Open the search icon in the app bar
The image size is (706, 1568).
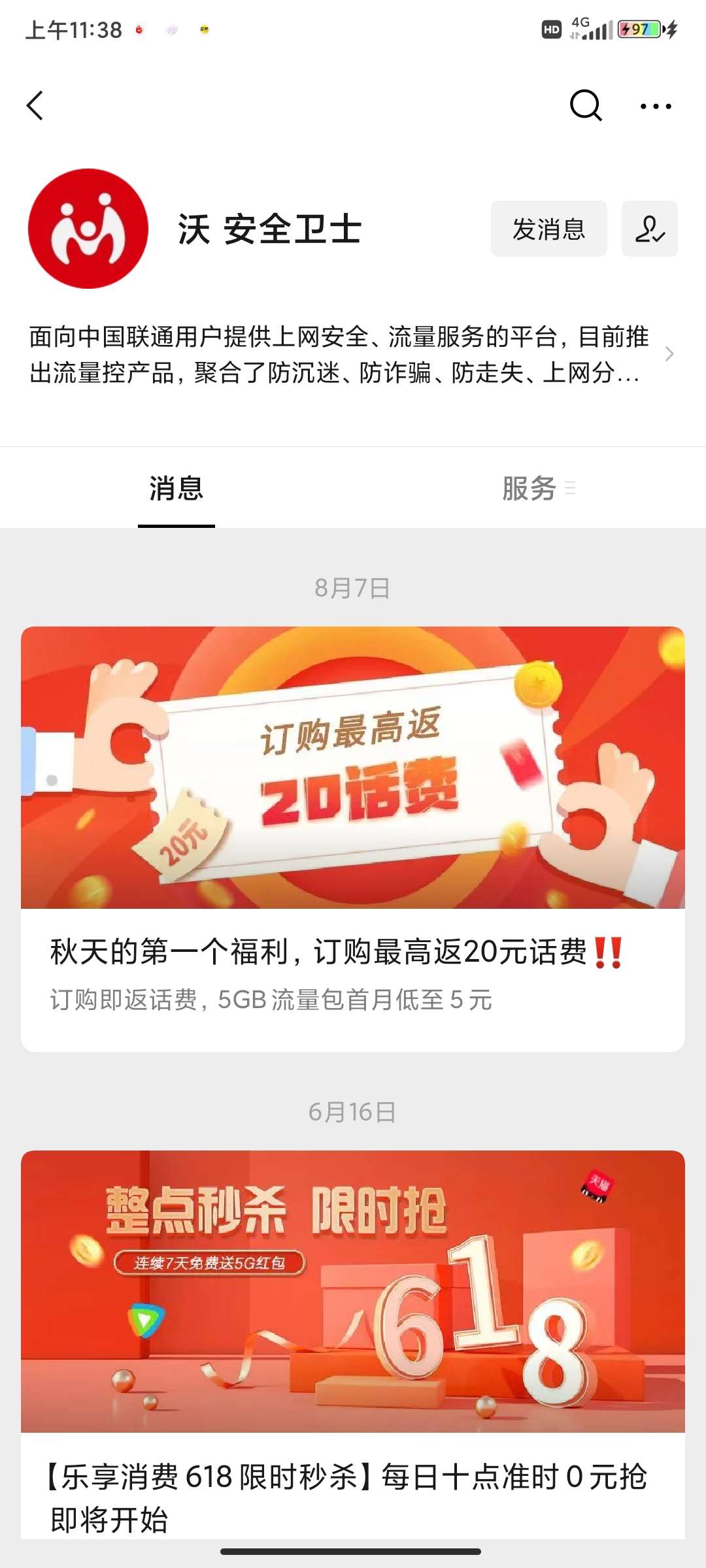pos(585,106)
